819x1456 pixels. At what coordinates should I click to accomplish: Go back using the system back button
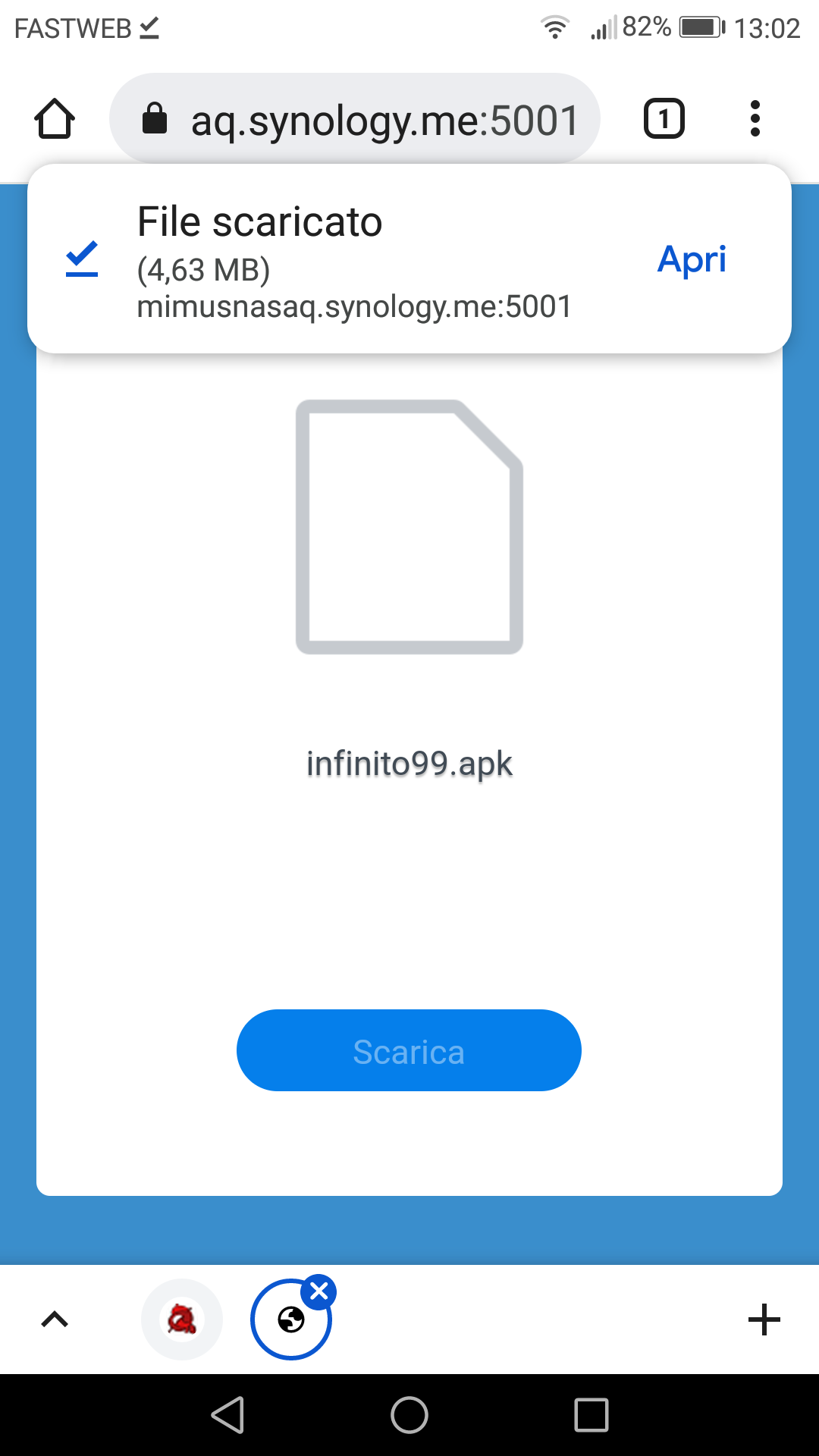[x=227, y=1415]
